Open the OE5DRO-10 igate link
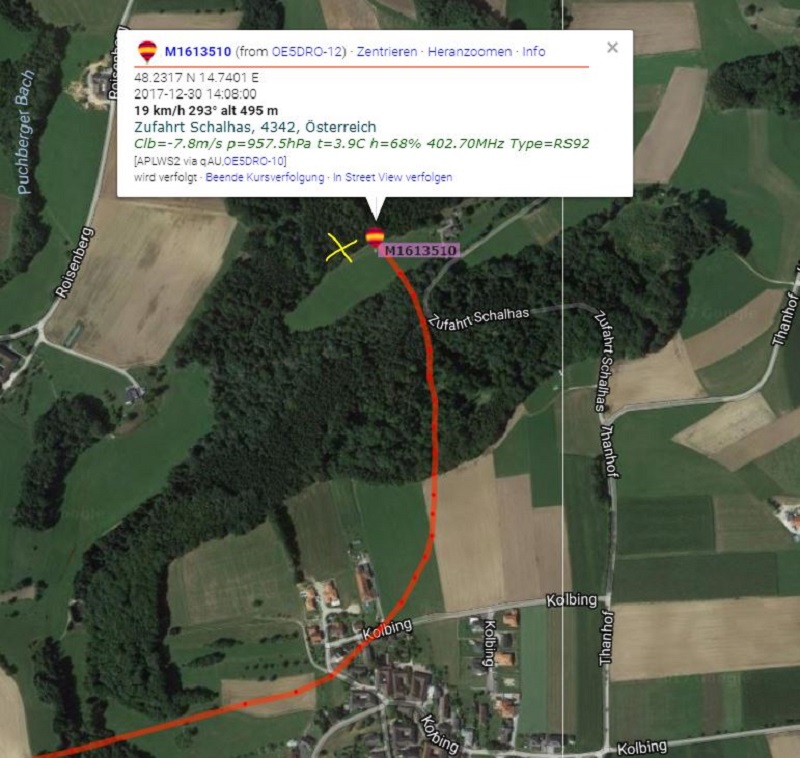Image resolution: width=800 pixels, height=758 pixels. (x=255, y=160)
